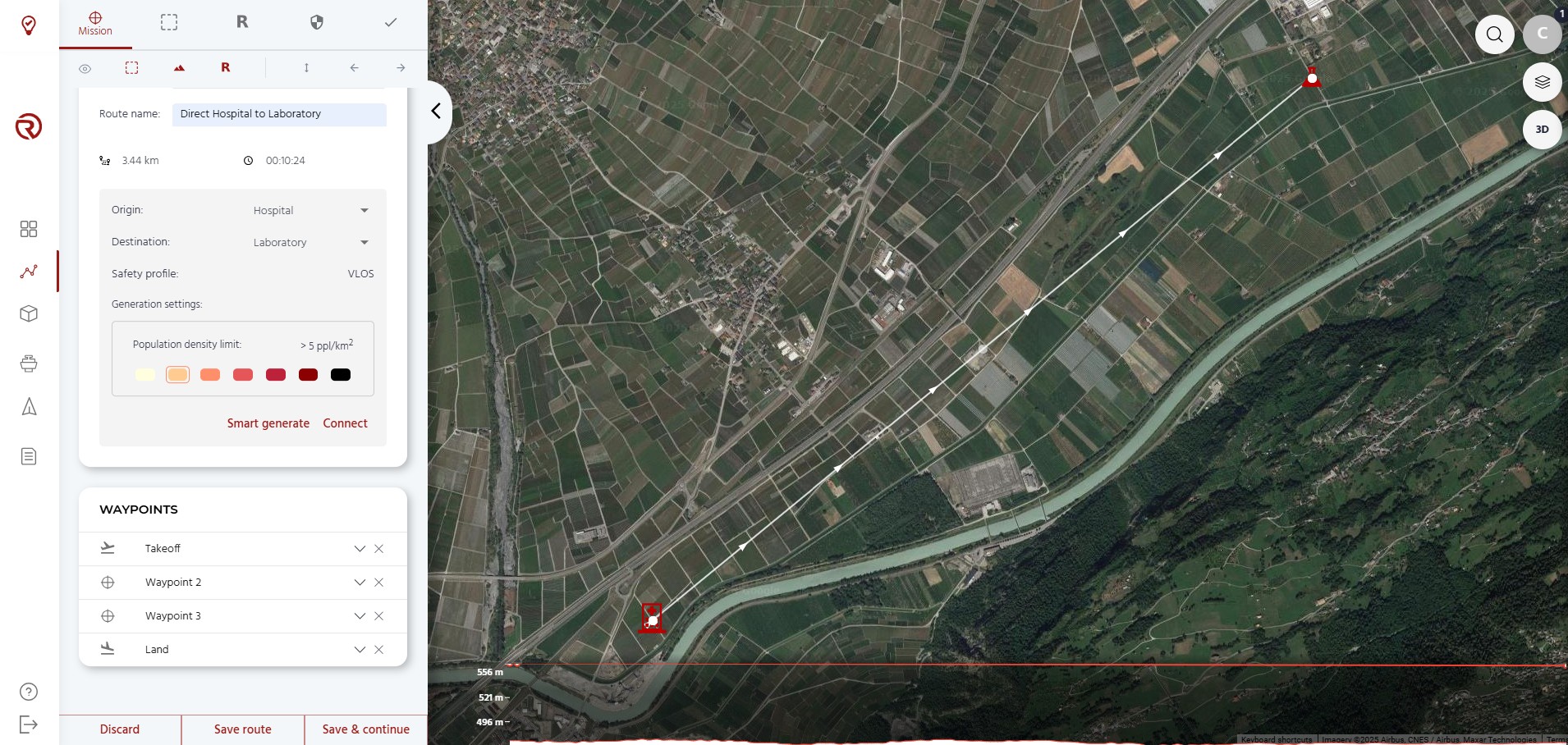Open map layers menu
Image resolution: width=1568 pixels, height=745 pixels.
pyautogui.click(x=1542, y=82)
